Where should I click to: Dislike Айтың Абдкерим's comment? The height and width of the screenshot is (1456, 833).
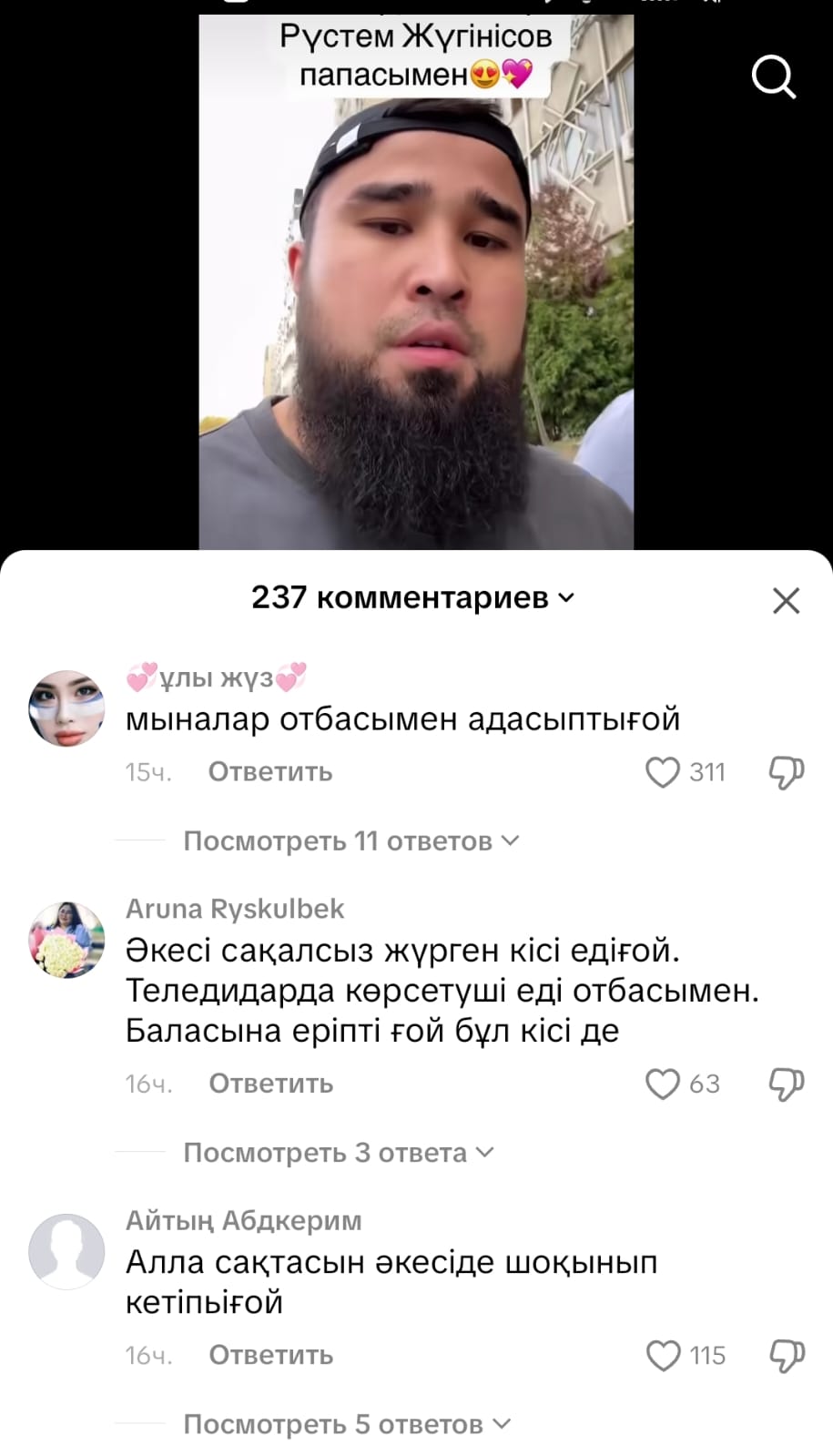pyautogui.click(x=787, y=1355)
